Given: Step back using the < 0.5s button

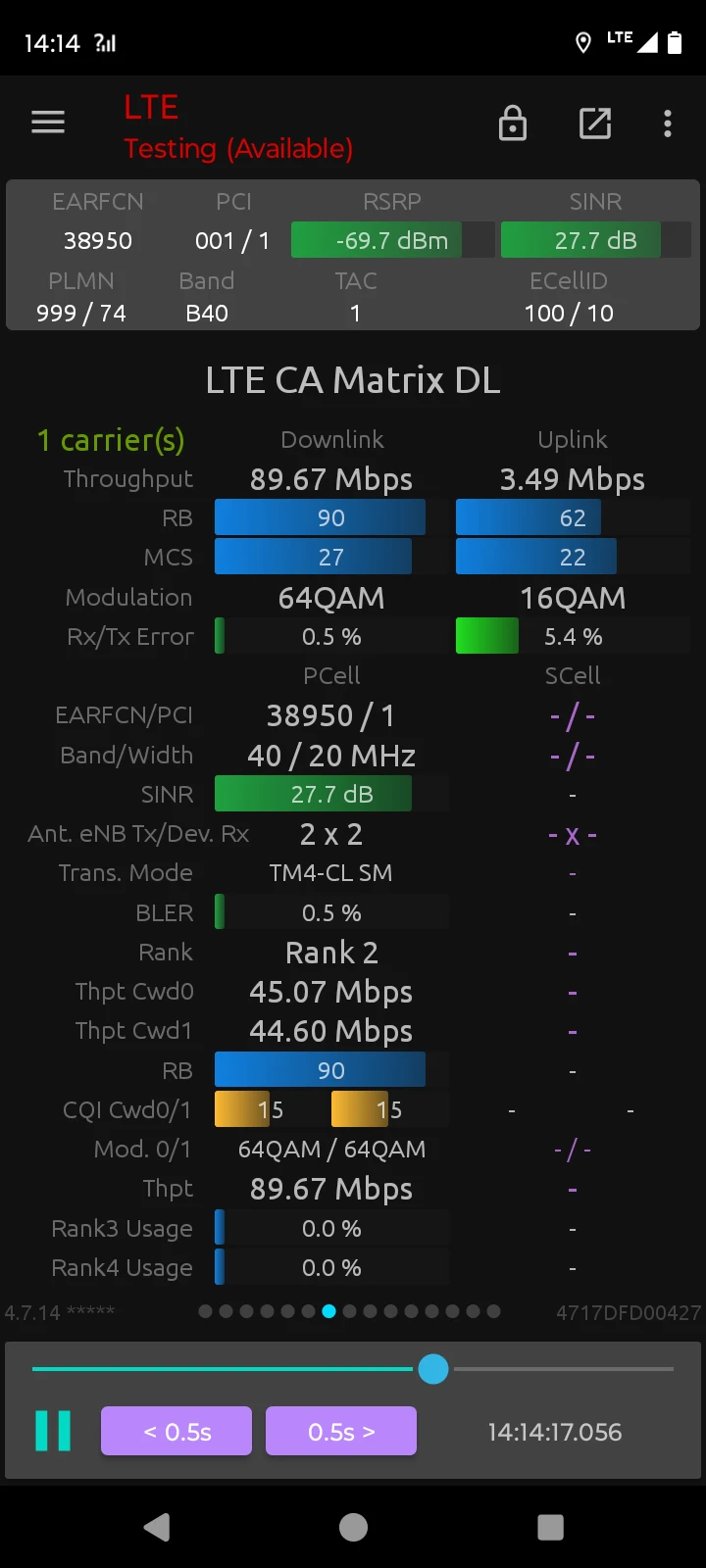Looking at the screenshot, I should coord(176,1430).
